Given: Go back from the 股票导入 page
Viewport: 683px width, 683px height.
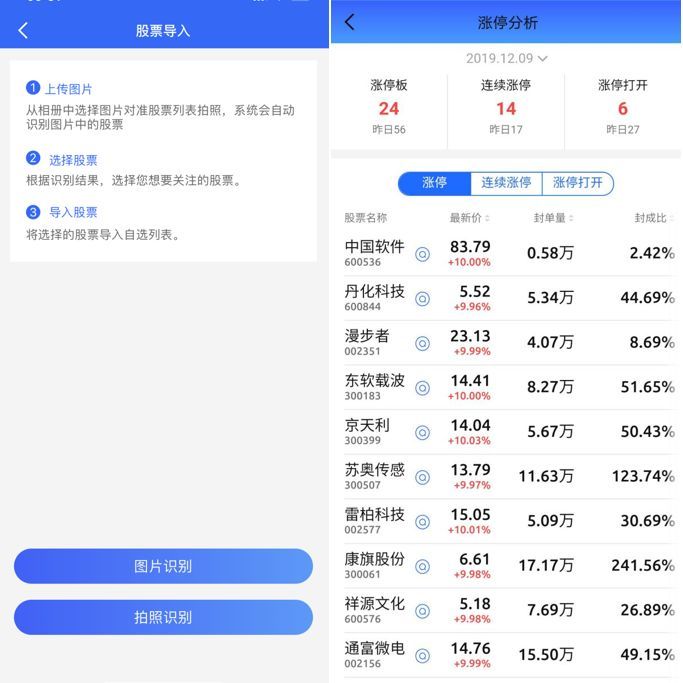Looking at the screenshot, I should click(23, 31).
